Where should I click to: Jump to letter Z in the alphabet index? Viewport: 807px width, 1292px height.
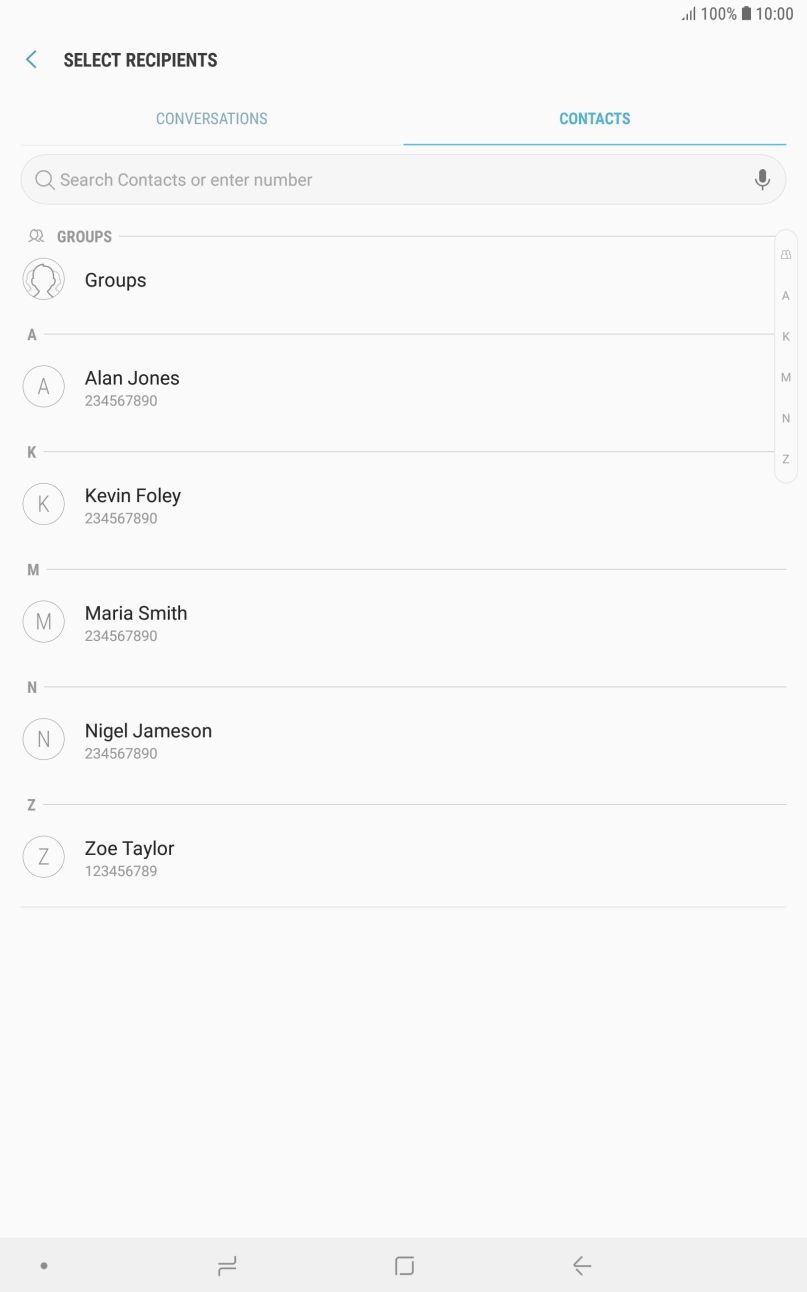tap(785, 459)
